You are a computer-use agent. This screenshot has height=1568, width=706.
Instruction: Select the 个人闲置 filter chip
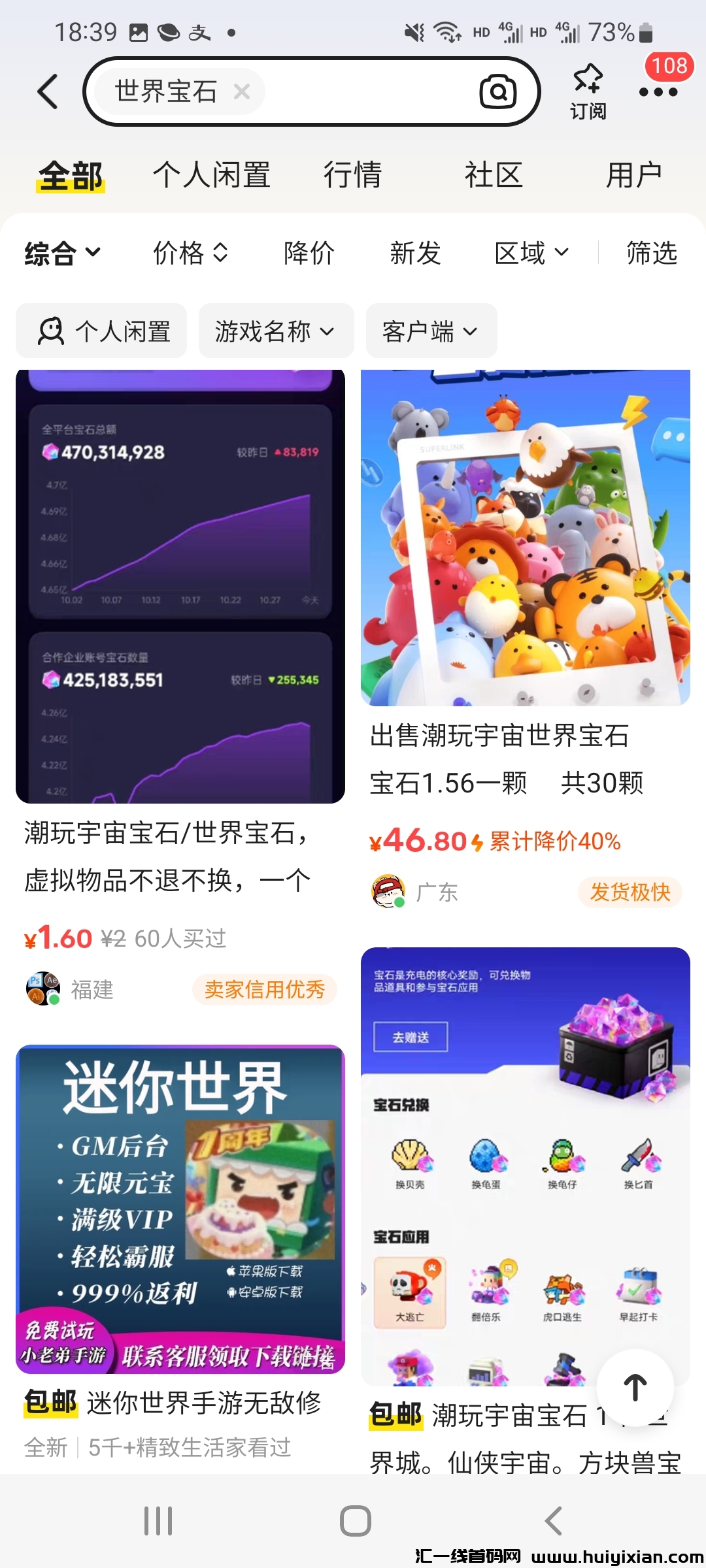click(x=102, y=331)
